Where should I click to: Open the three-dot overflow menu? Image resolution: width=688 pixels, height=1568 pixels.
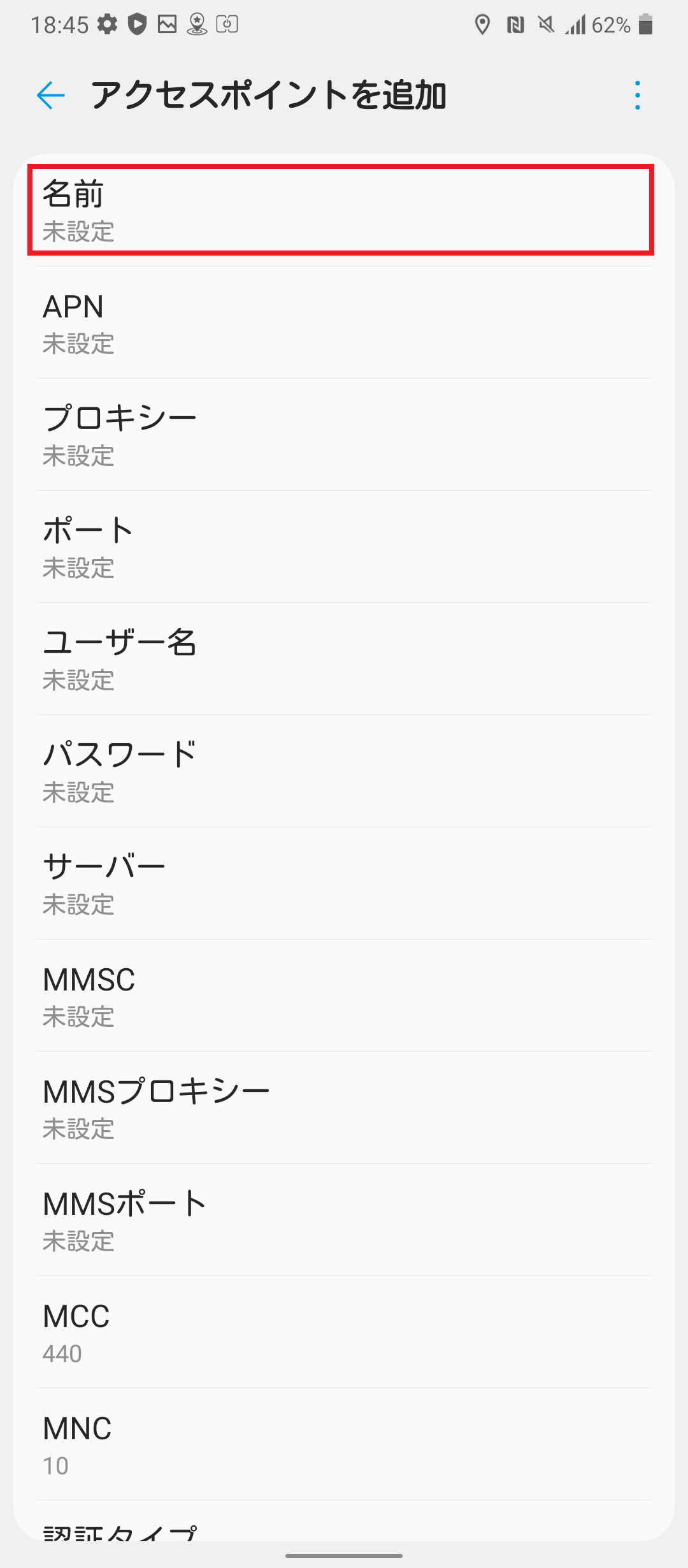click(x=637, y=96)
